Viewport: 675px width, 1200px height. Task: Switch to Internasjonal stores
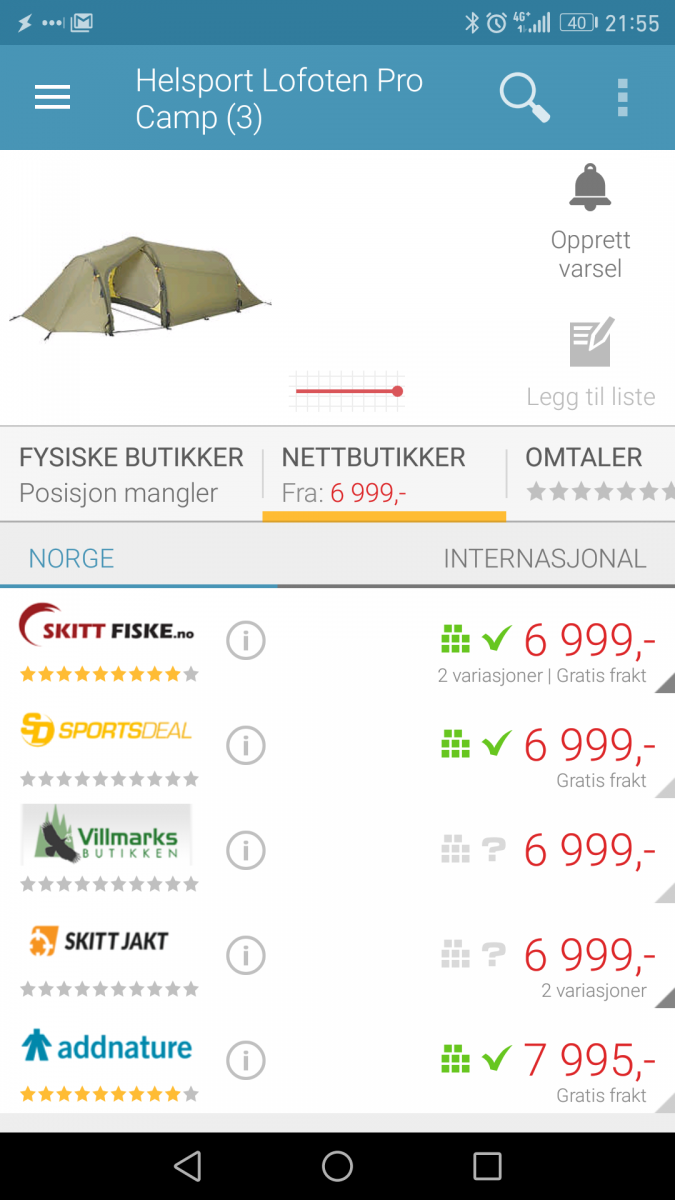[545, 558]
